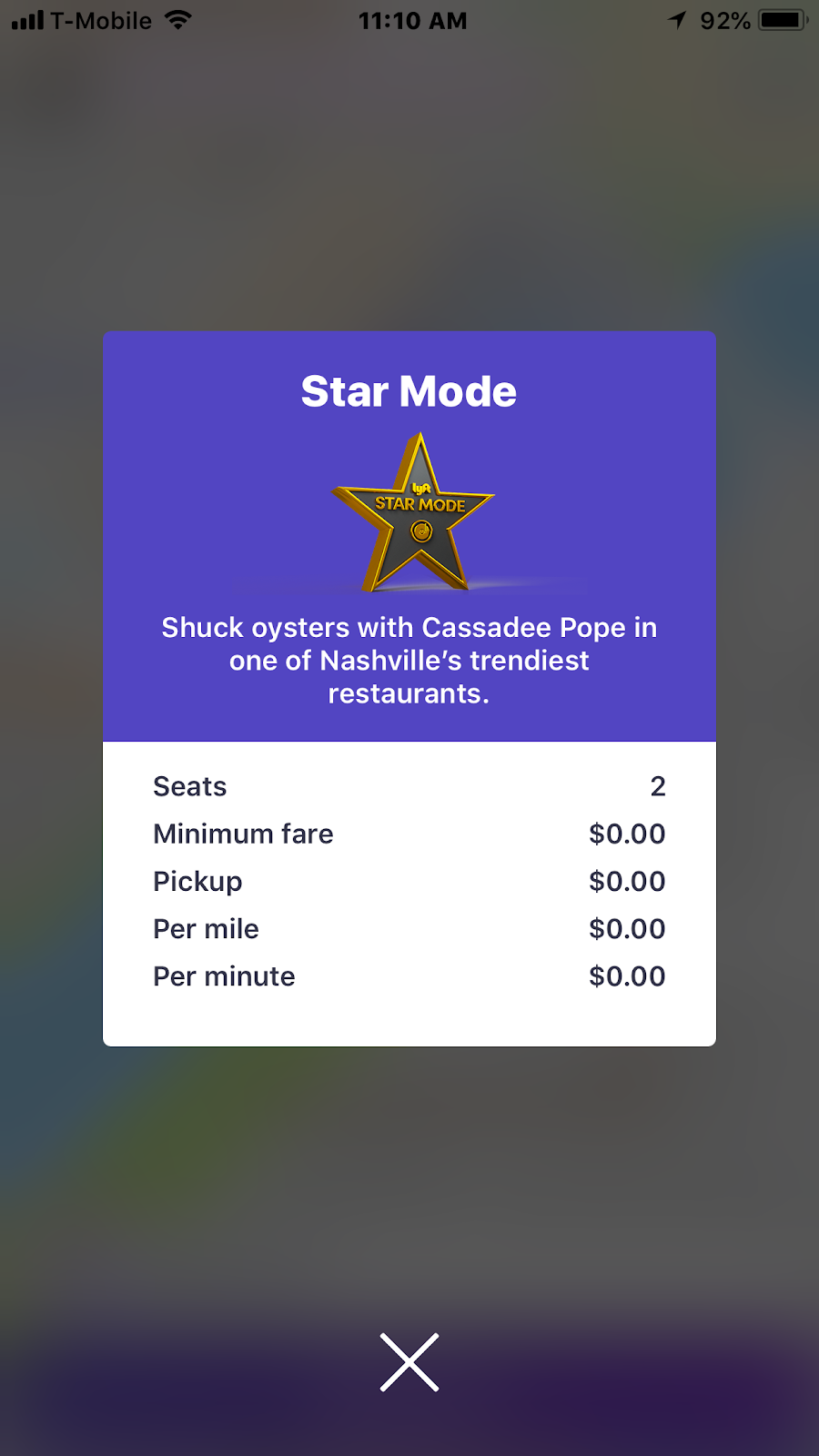The image size is (819, 1456).
Task: Close the Star Mode info dialog
Action: pyautogui.click(x=409, y=1362)
